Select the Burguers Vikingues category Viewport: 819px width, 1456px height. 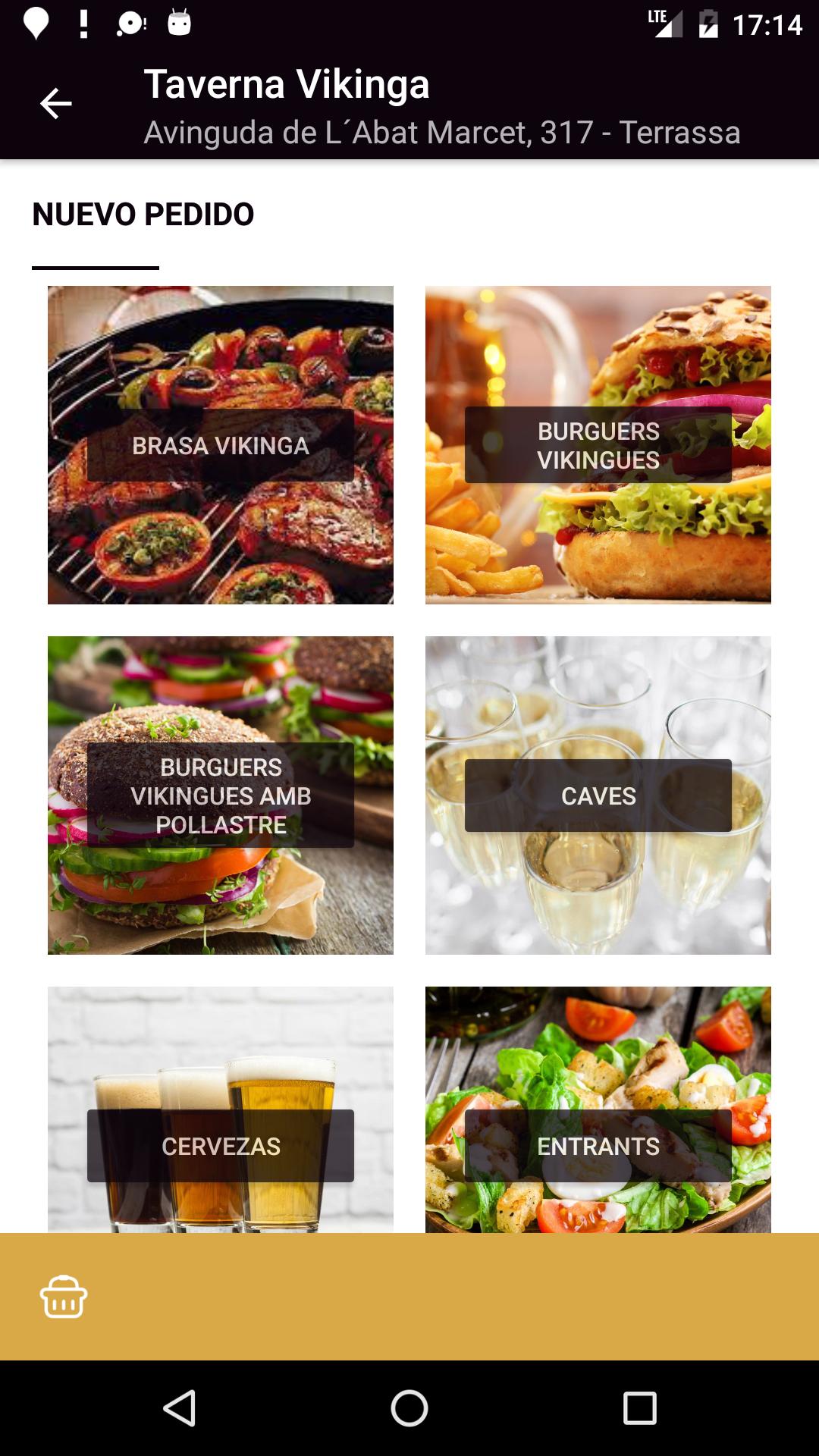tap(598, 444)
